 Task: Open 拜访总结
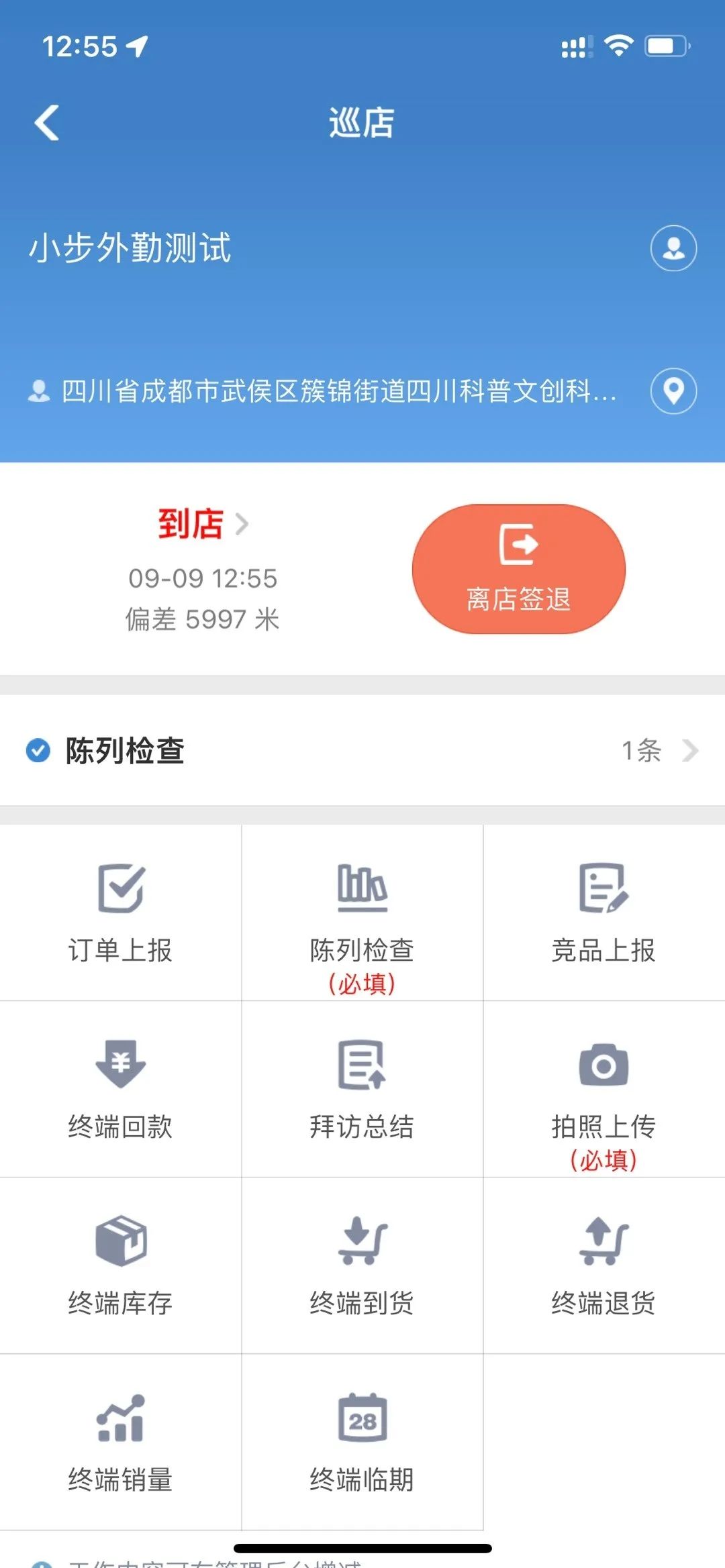(x=362, y=1089)
